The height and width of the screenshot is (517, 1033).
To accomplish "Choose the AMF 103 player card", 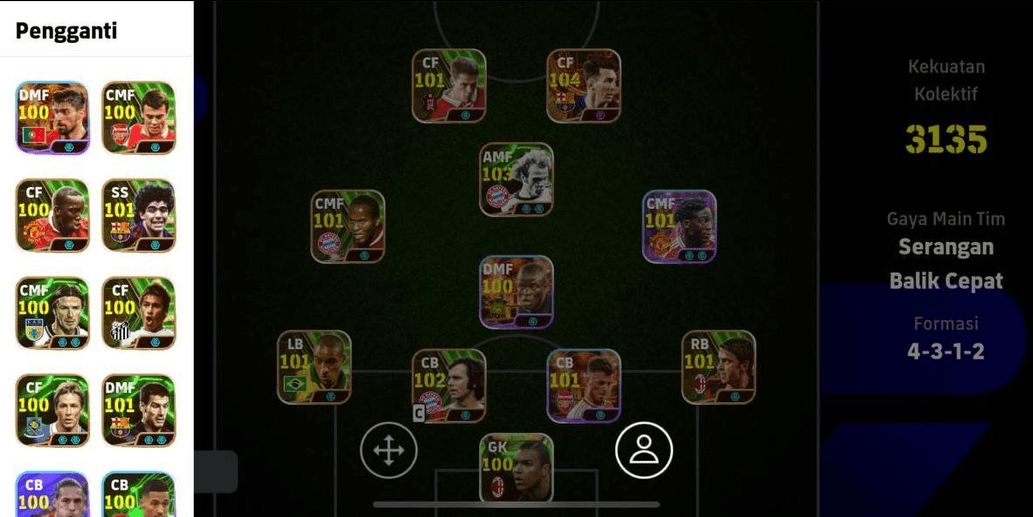I will (516, 180).
